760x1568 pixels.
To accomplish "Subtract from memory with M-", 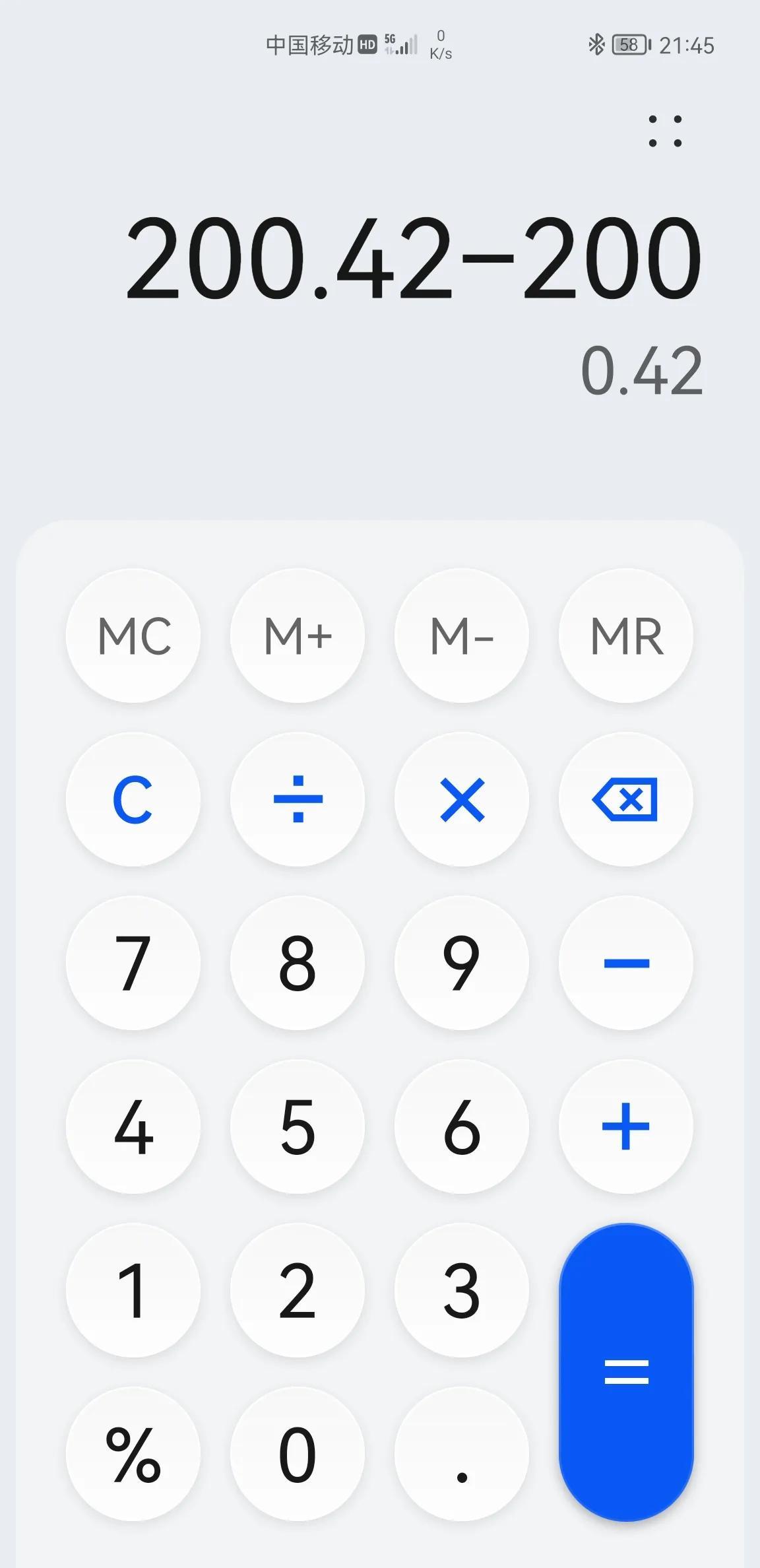I will (462, 636).
